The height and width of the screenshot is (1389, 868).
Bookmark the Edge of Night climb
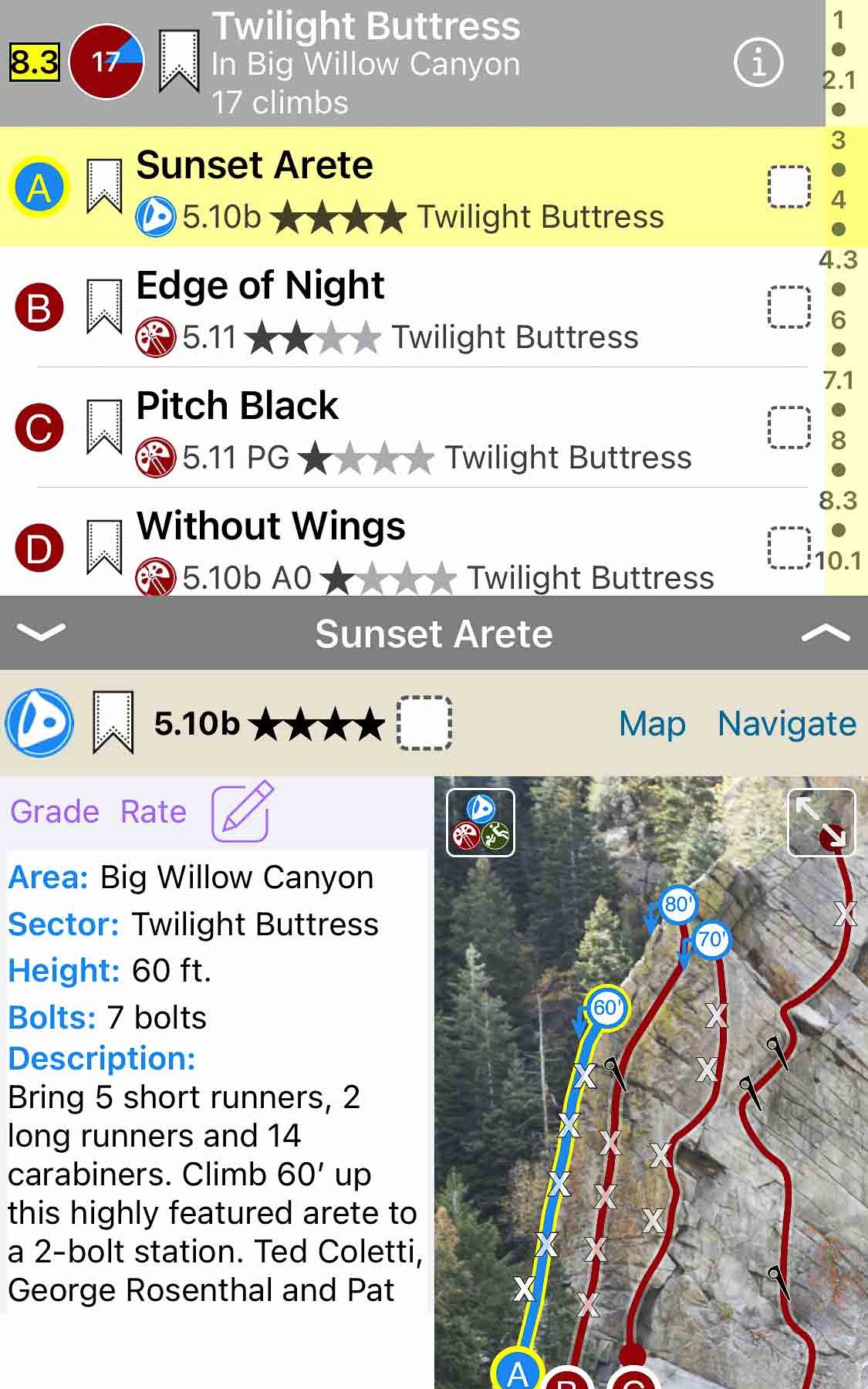(104, 307)
